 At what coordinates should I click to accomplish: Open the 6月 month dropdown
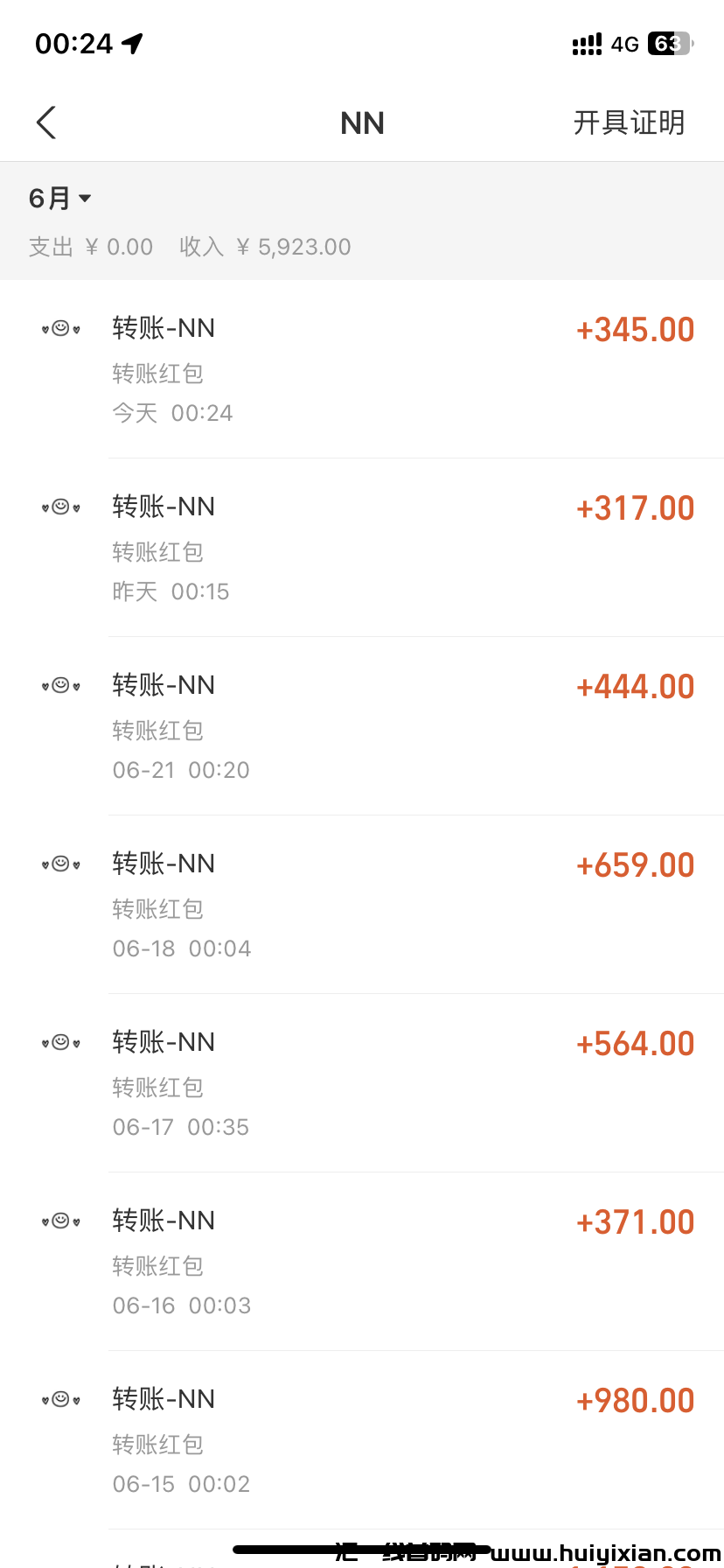click(x=59, y=199)
